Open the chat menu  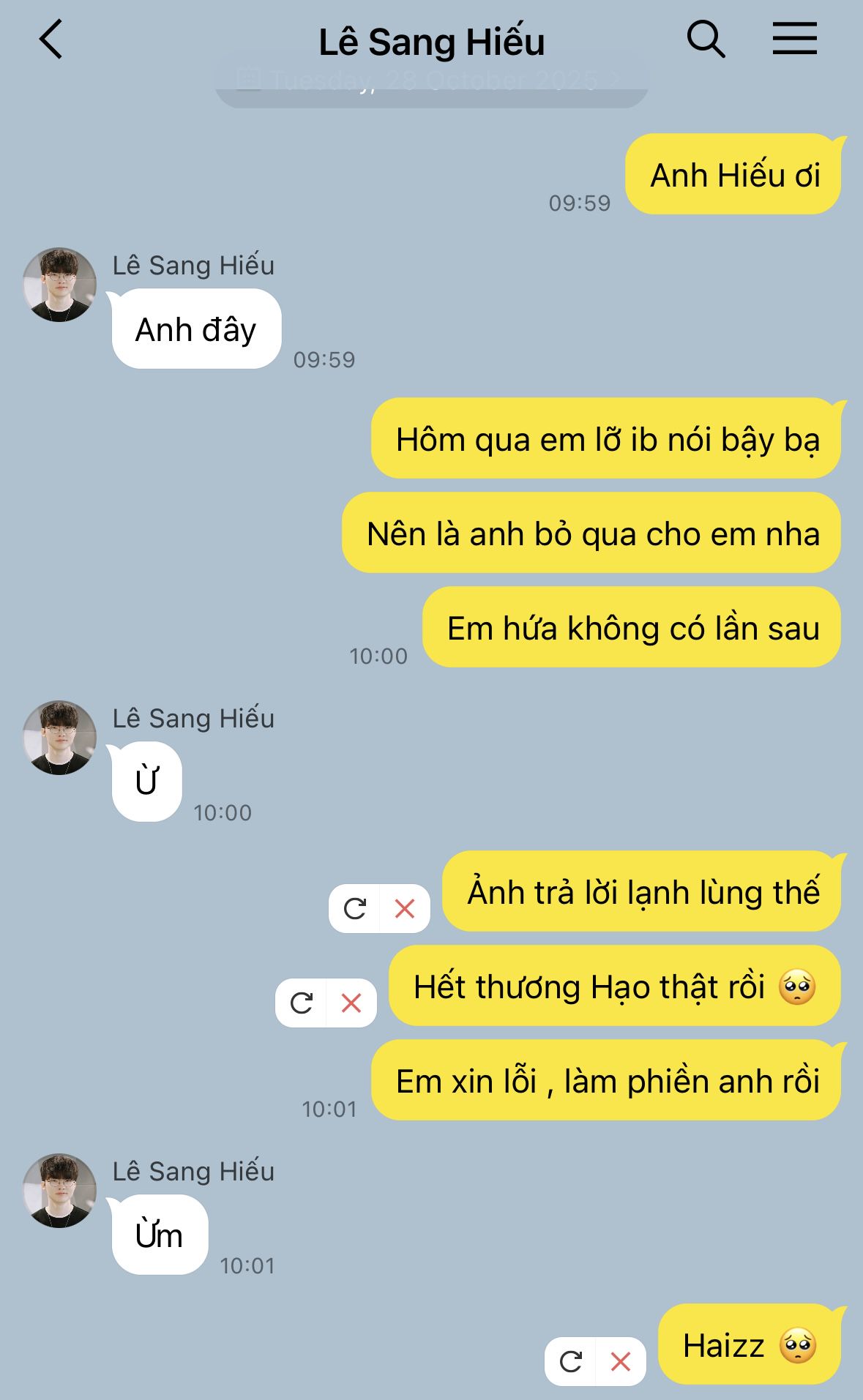(795, 39)
